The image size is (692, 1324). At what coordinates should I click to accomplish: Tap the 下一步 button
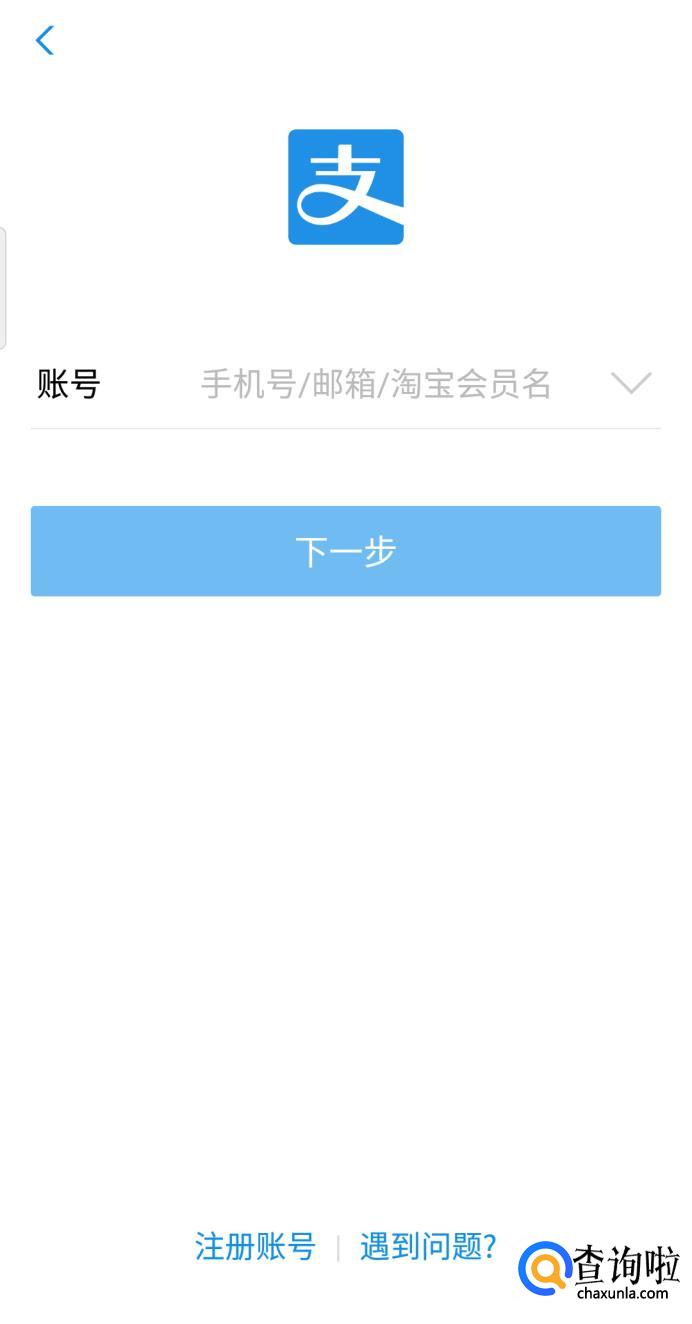coord(346,551)
